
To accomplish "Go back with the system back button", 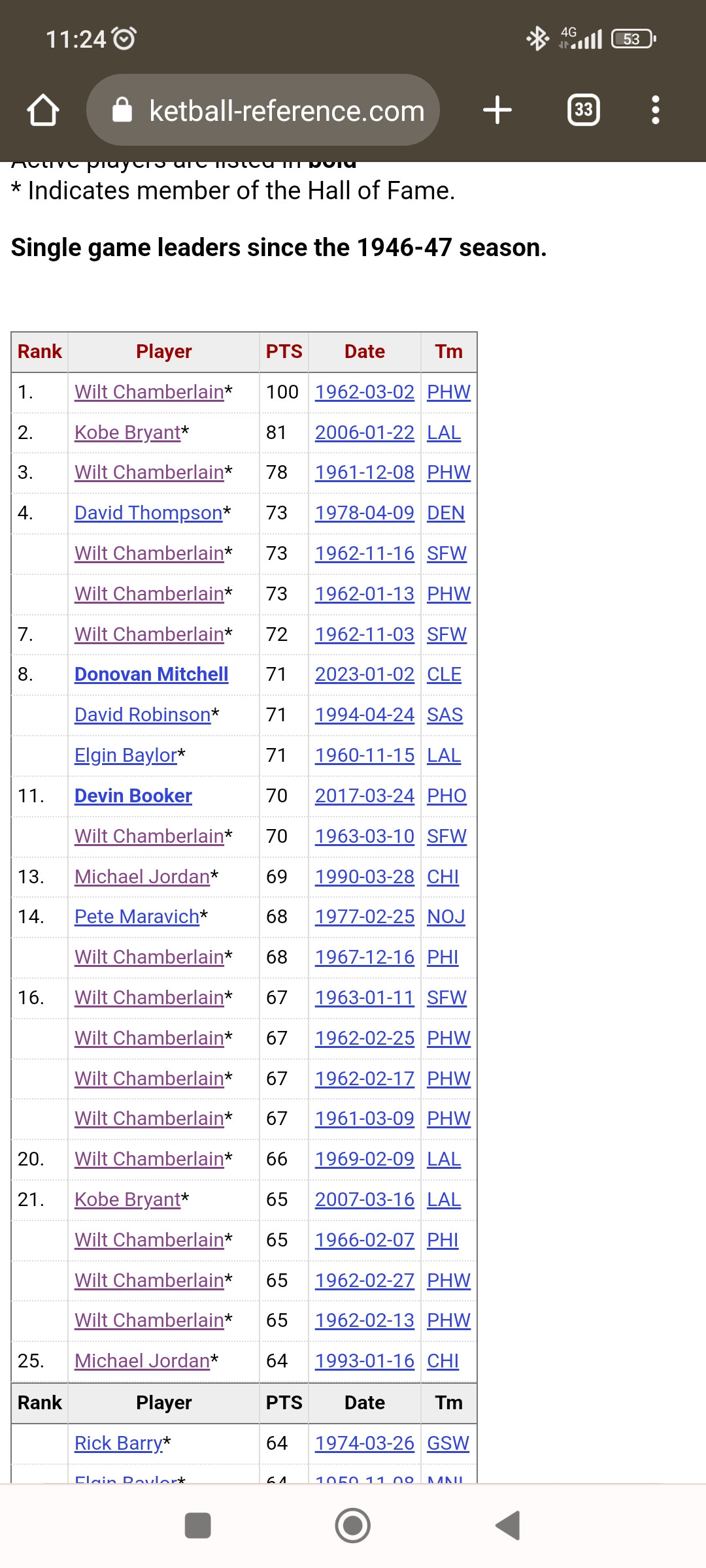I will (x=508, y=1526).
